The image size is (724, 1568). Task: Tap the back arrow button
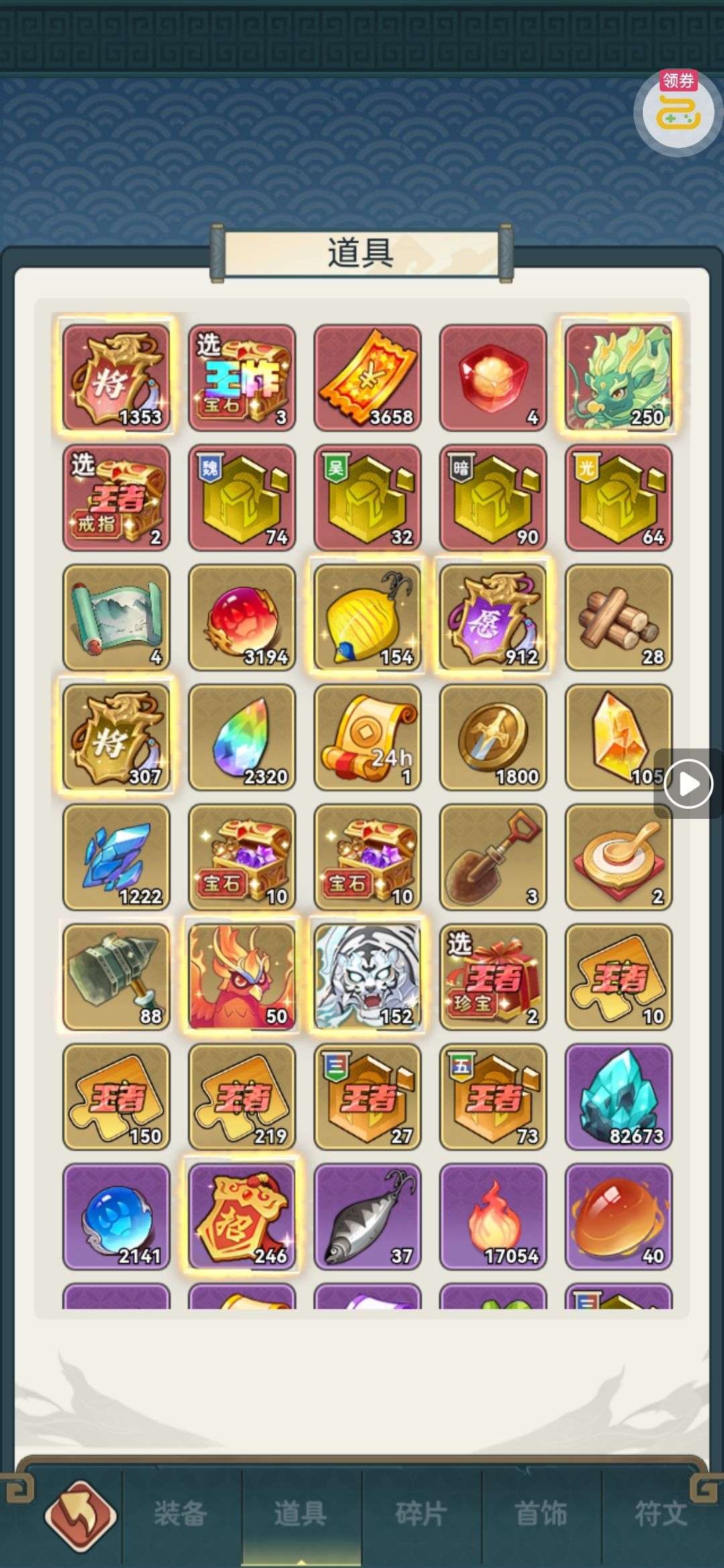coord(80,1514)
